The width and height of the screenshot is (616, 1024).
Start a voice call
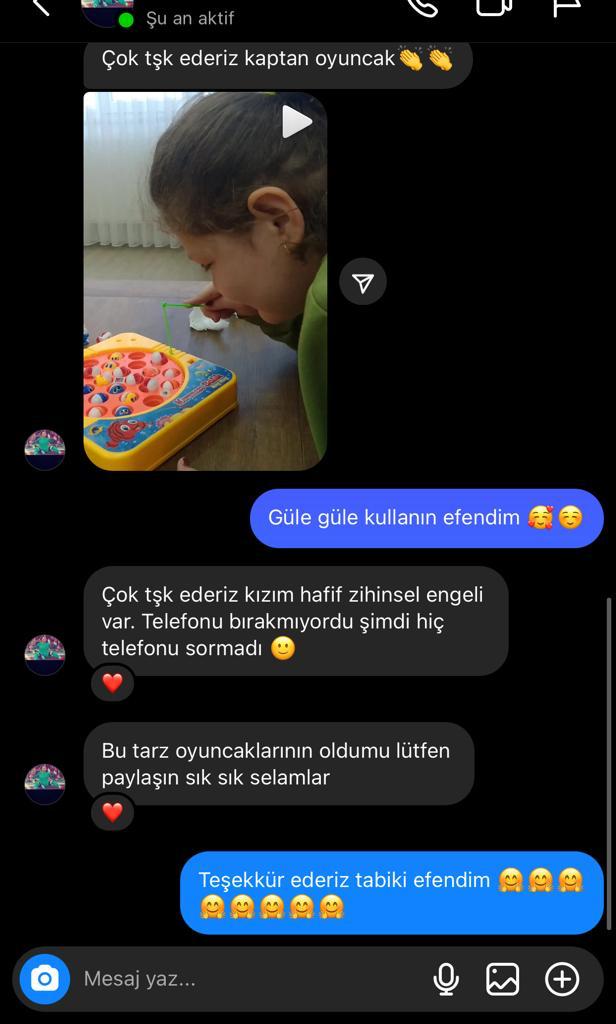click(x=423, y=7)
